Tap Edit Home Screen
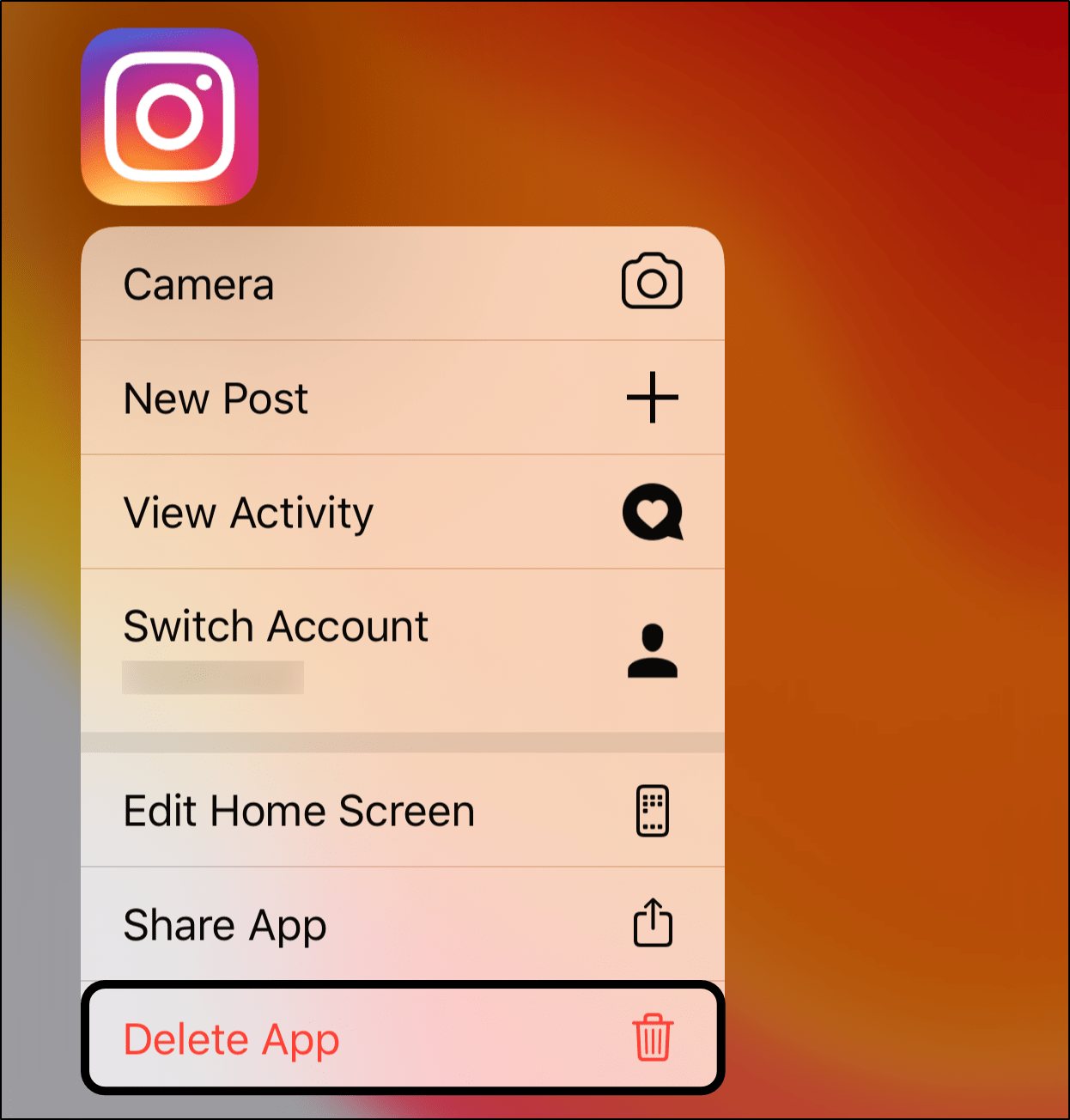Image resolution: width=1070 pixels, height=1120 pixels. click(x=402, y=811)
